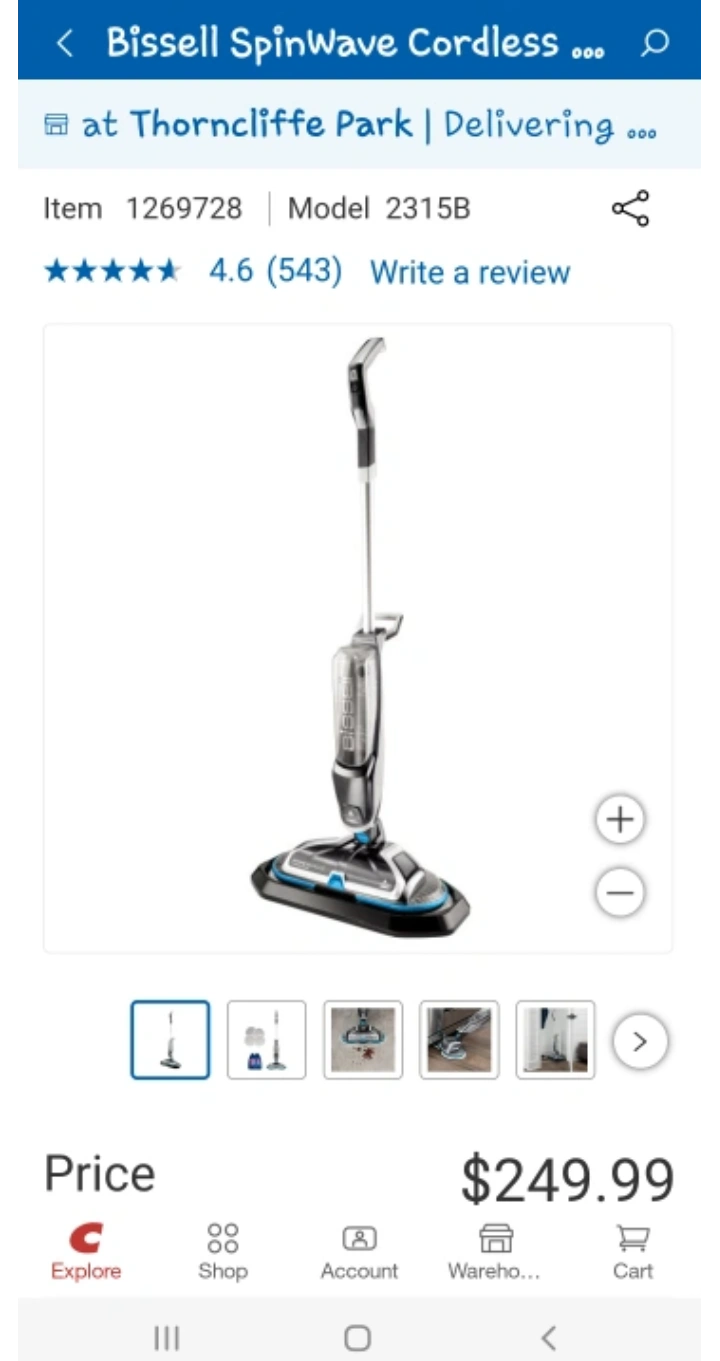
Task: Zoom out of the product image
Action: [x=620, y=892]
